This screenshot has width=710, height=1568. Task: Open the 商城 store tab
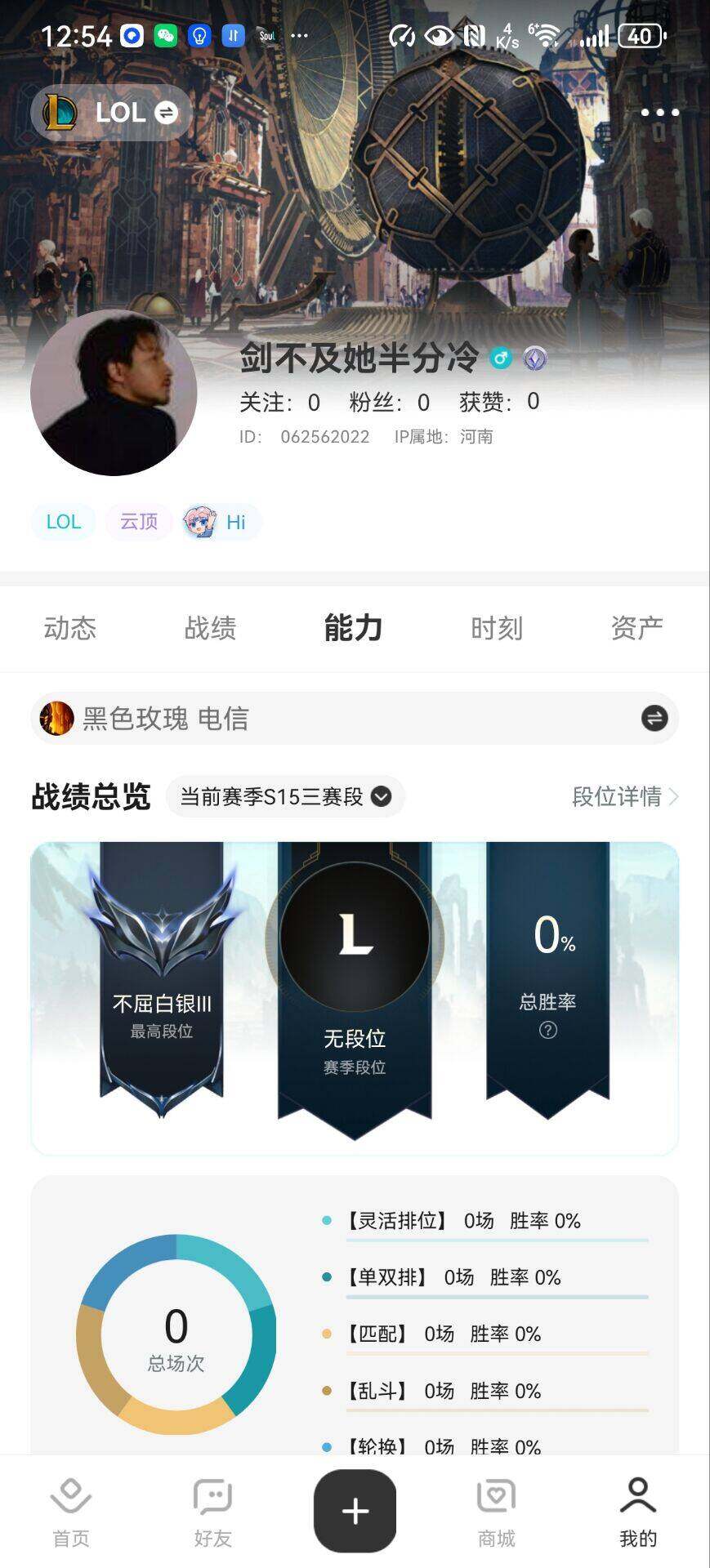[x=496, y=1512]
